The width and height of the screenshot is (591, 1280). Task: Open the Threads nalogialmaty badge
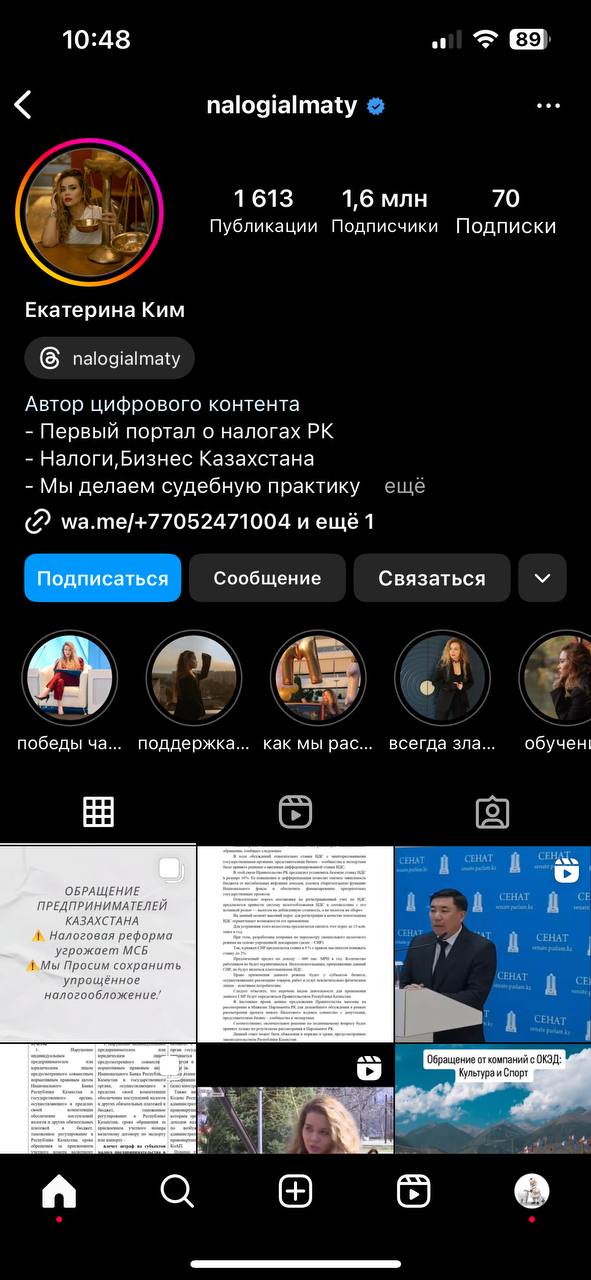click(x=110, y=358)
